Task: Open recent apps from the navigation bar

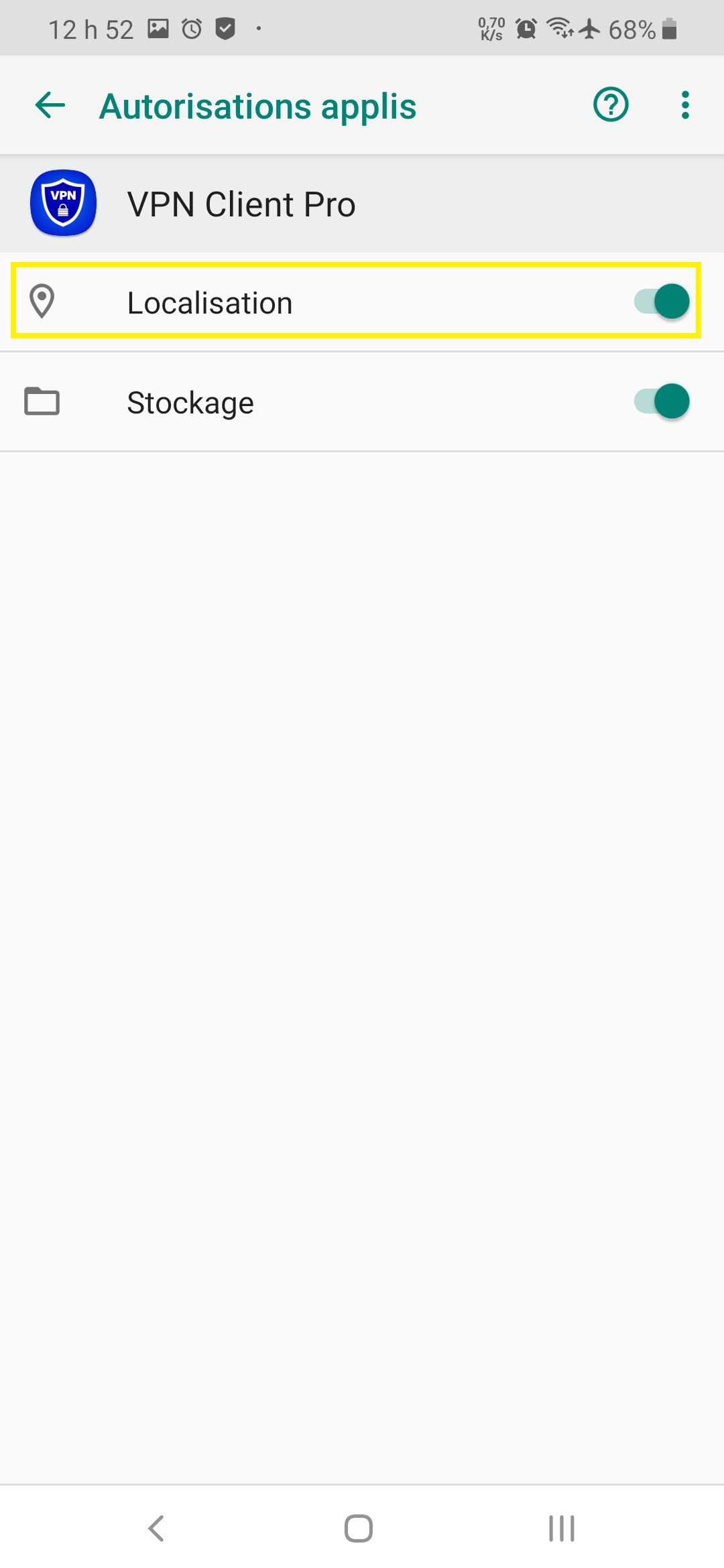Action: pos(562,1528)
